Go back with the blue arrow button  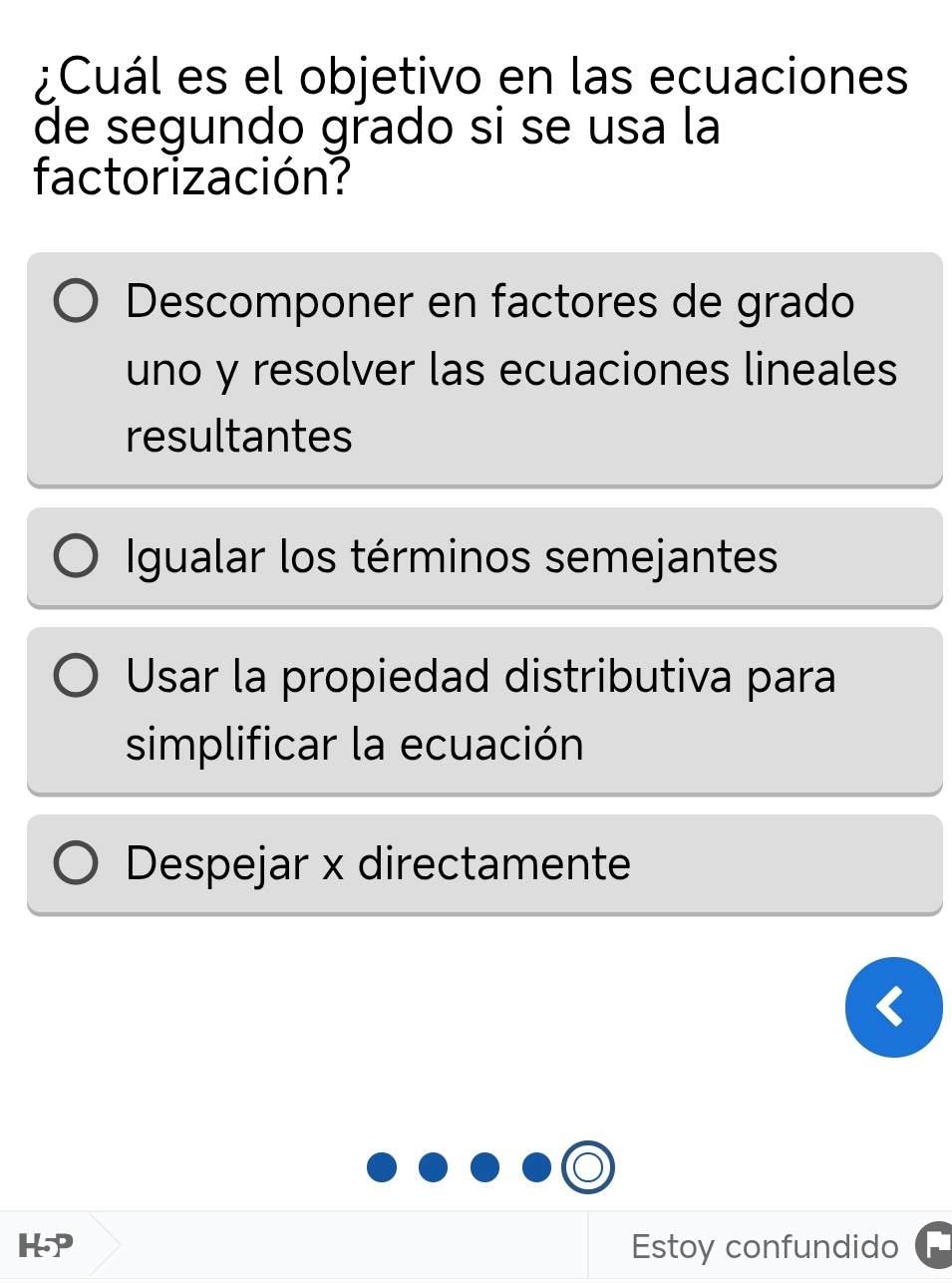[893, 1007]
